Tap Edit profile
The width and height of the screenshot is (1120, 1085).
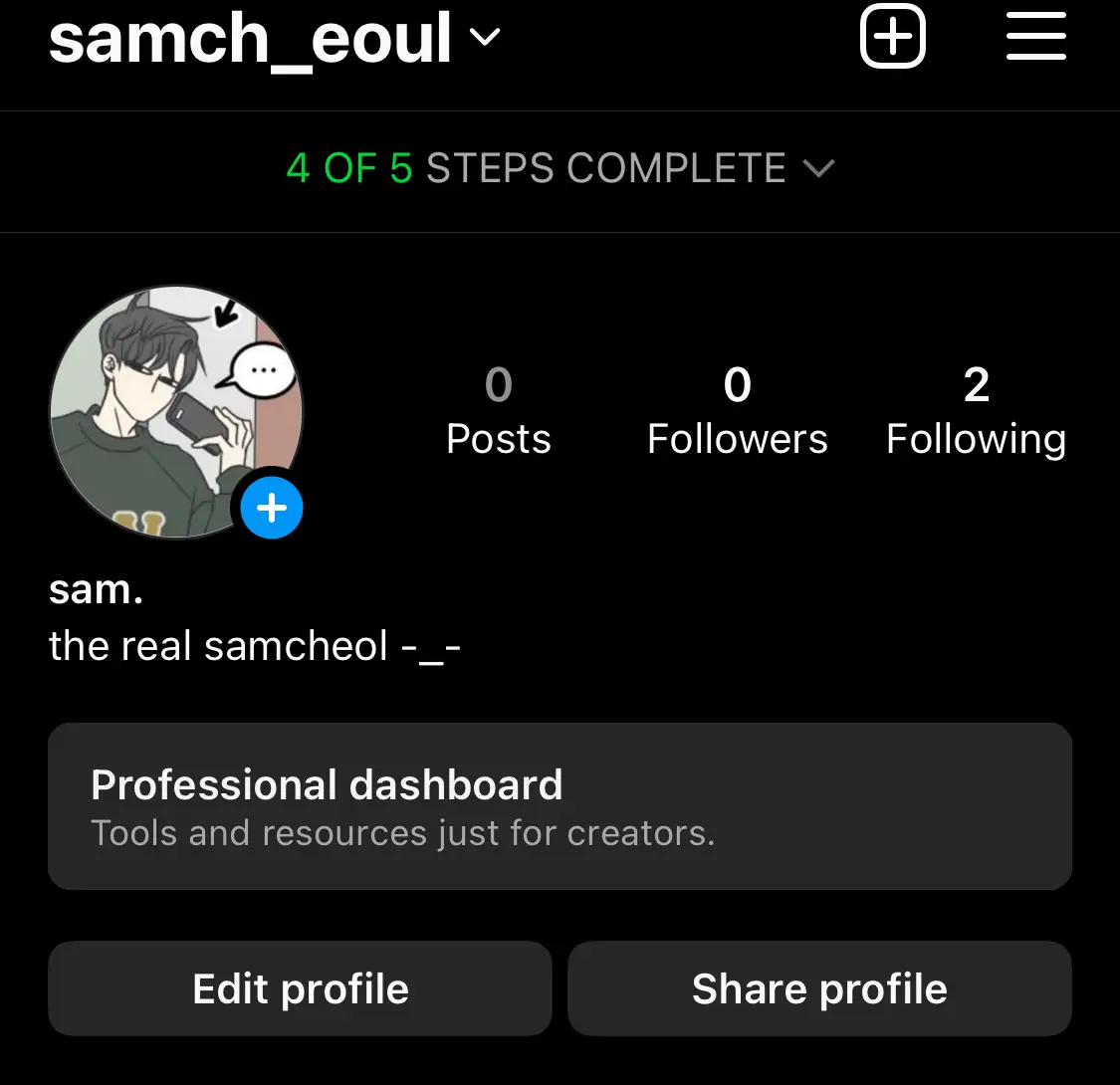tap(300, 988)
